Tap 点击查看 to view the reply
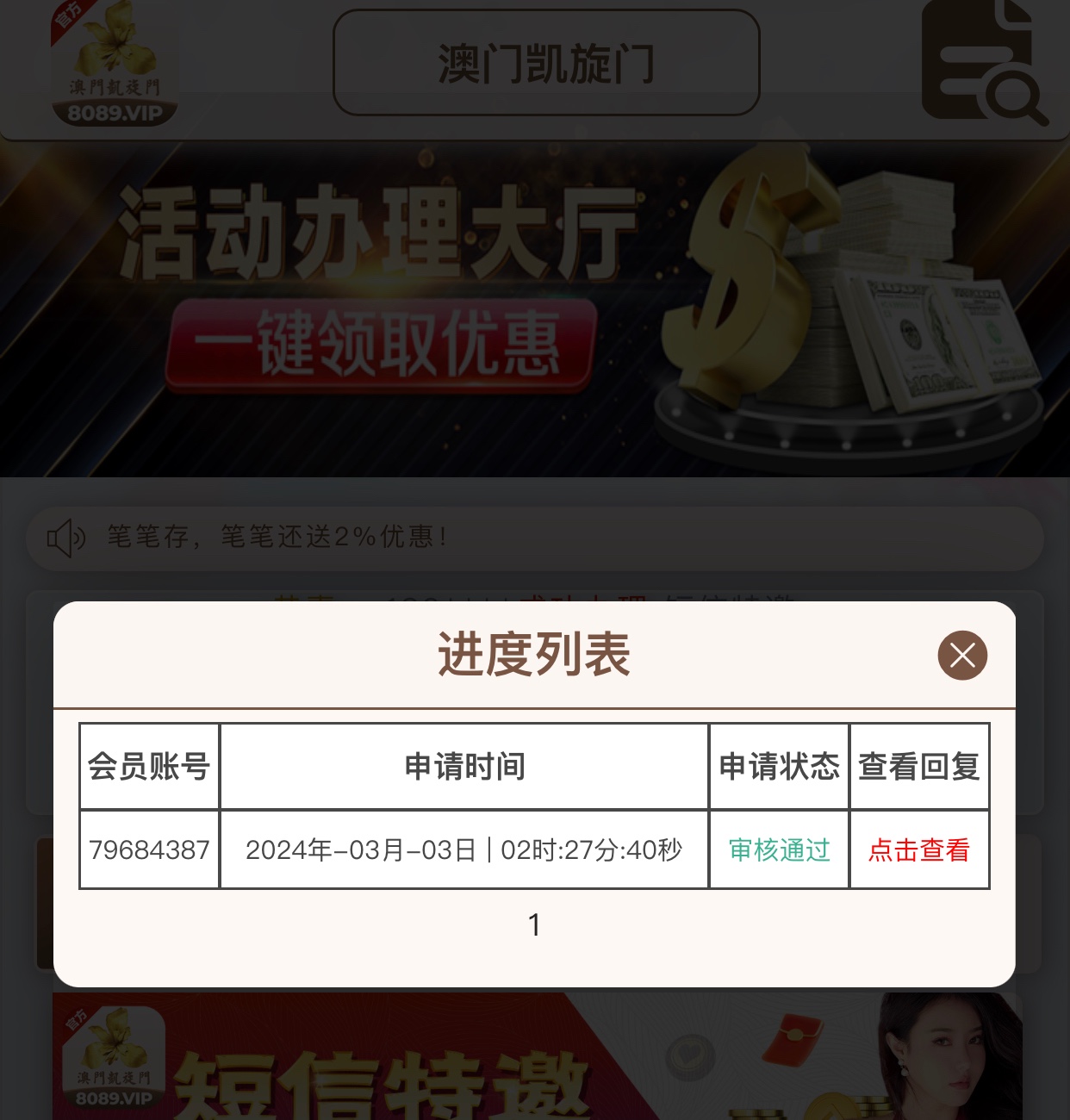 click(918, 850)
